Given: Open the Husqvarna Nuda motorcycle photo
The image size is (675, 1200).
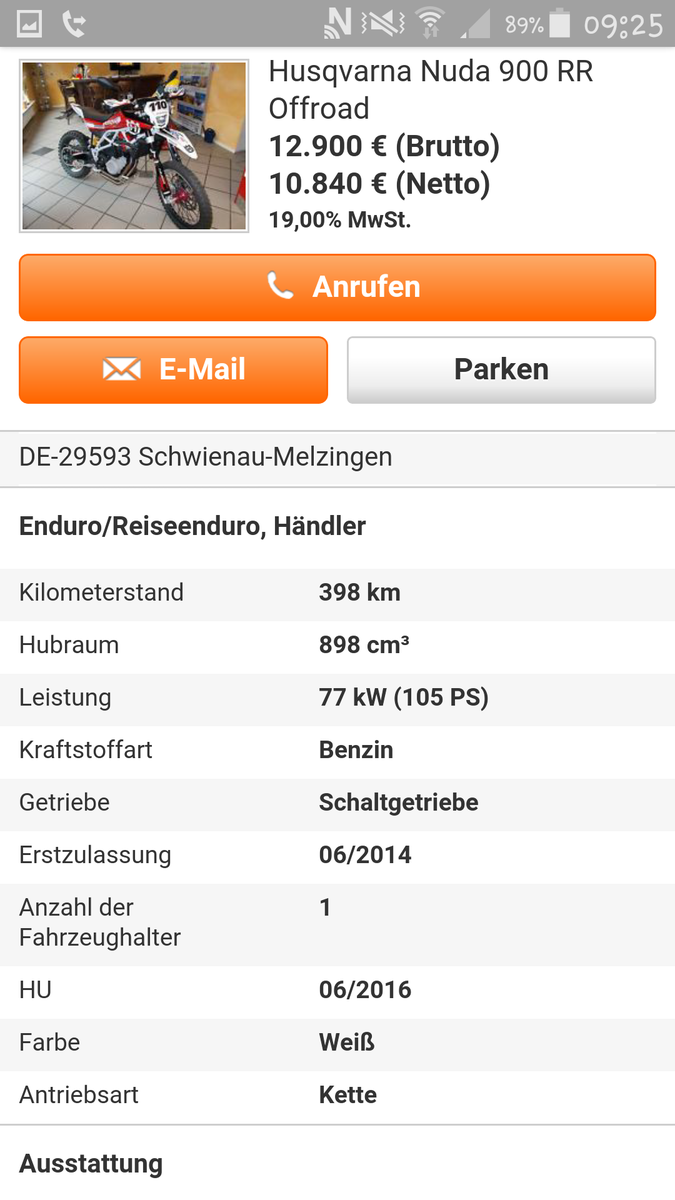Looking at the screenshot, I should [134, 146].
